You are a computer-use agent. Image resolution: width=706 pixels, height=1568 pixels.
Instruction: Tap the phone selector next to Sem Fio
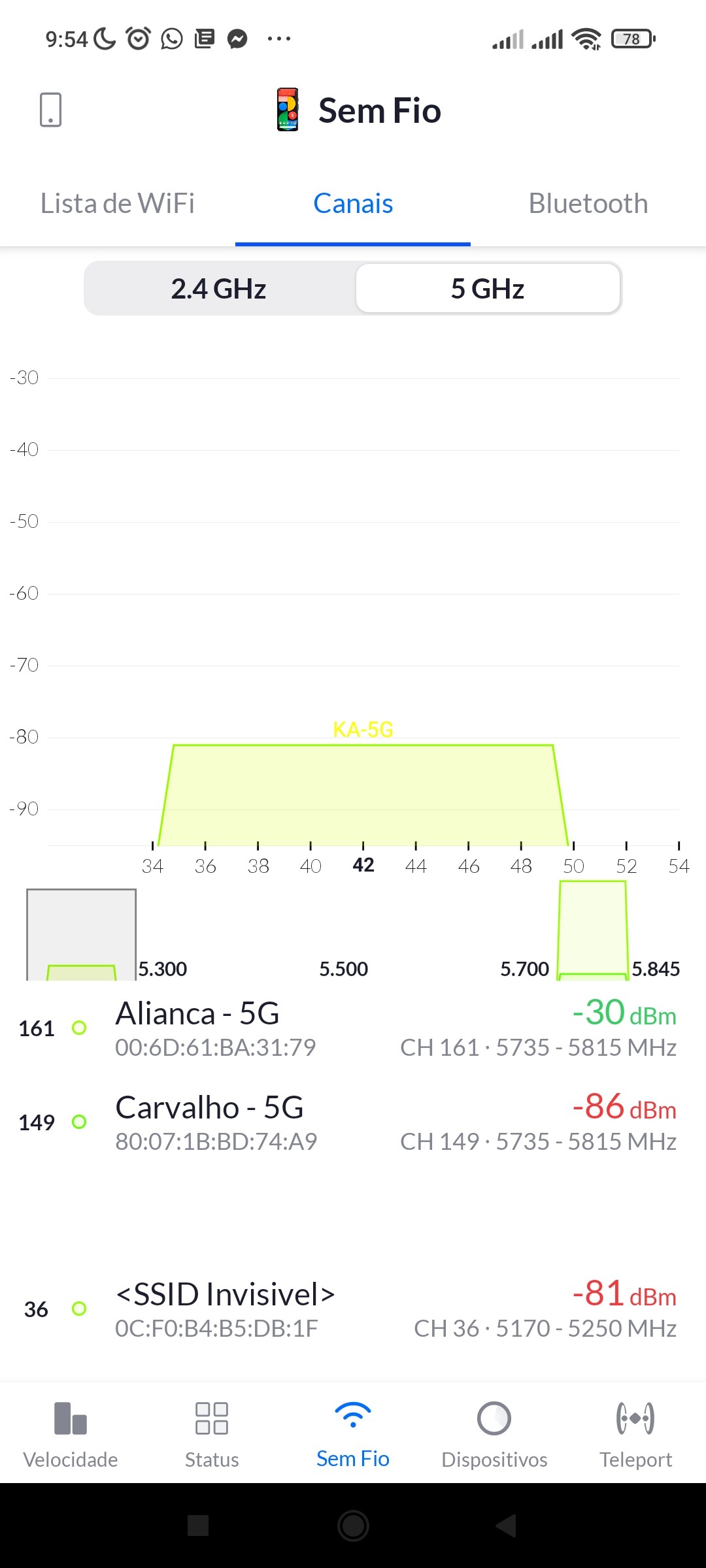point(288,110)
